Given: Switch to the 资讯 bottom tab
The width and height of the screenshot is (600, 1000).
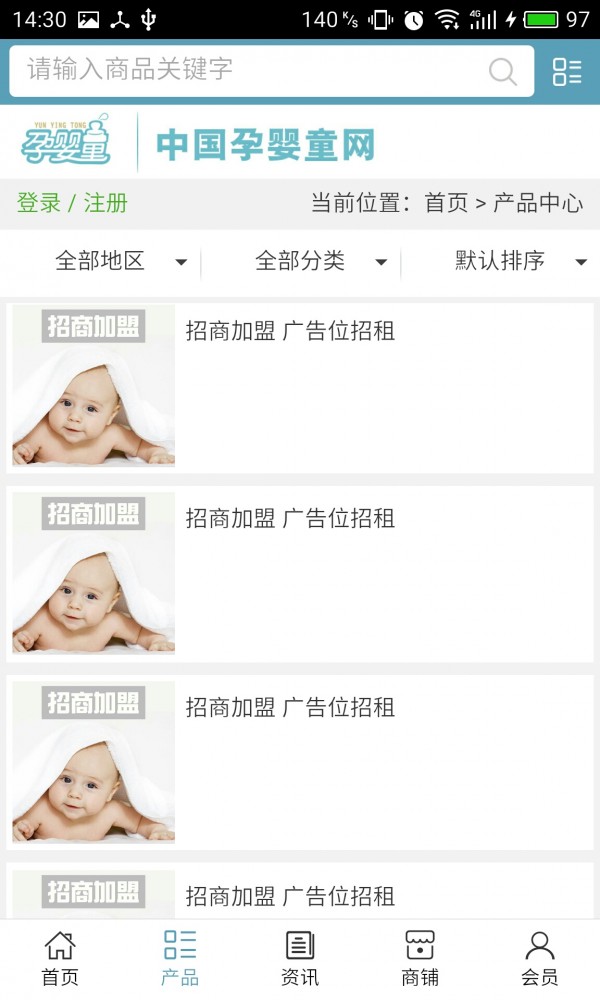Looking at the screenshot, I should [300, 958].
